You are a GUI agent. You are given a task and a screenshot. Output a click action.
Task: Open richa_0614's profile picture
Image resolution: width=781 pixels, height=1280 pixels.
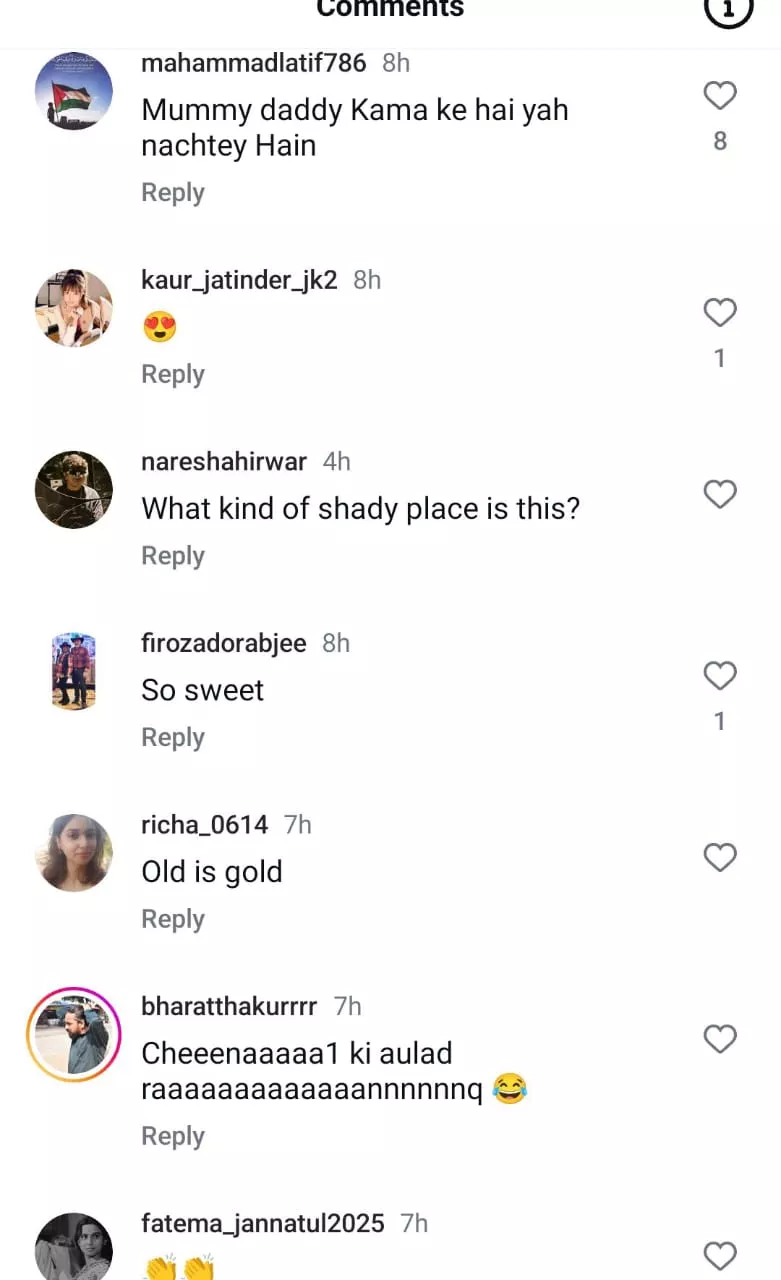pyautogui.click(x=73, y=852)
